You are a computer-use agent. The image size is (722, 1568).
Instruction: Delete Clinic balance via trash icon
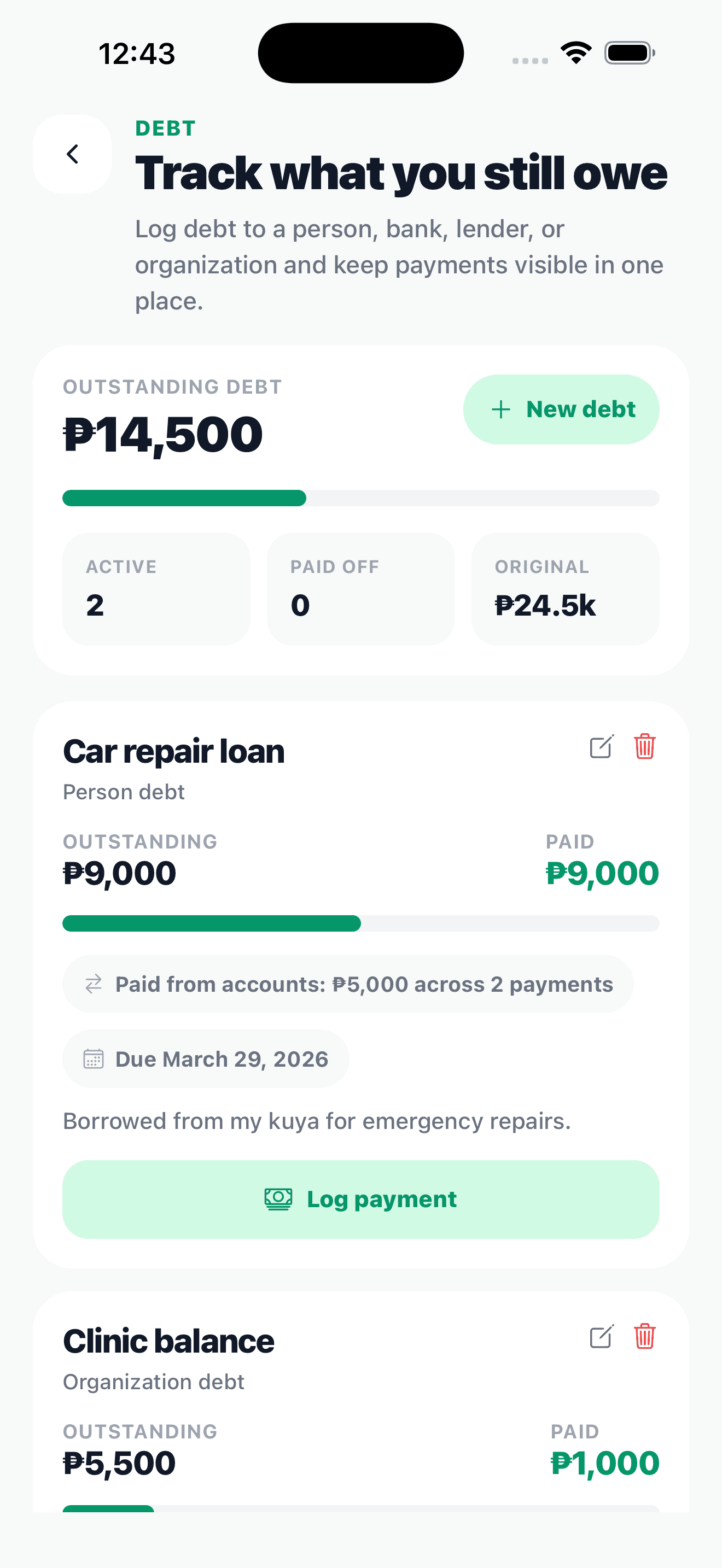645,1337
